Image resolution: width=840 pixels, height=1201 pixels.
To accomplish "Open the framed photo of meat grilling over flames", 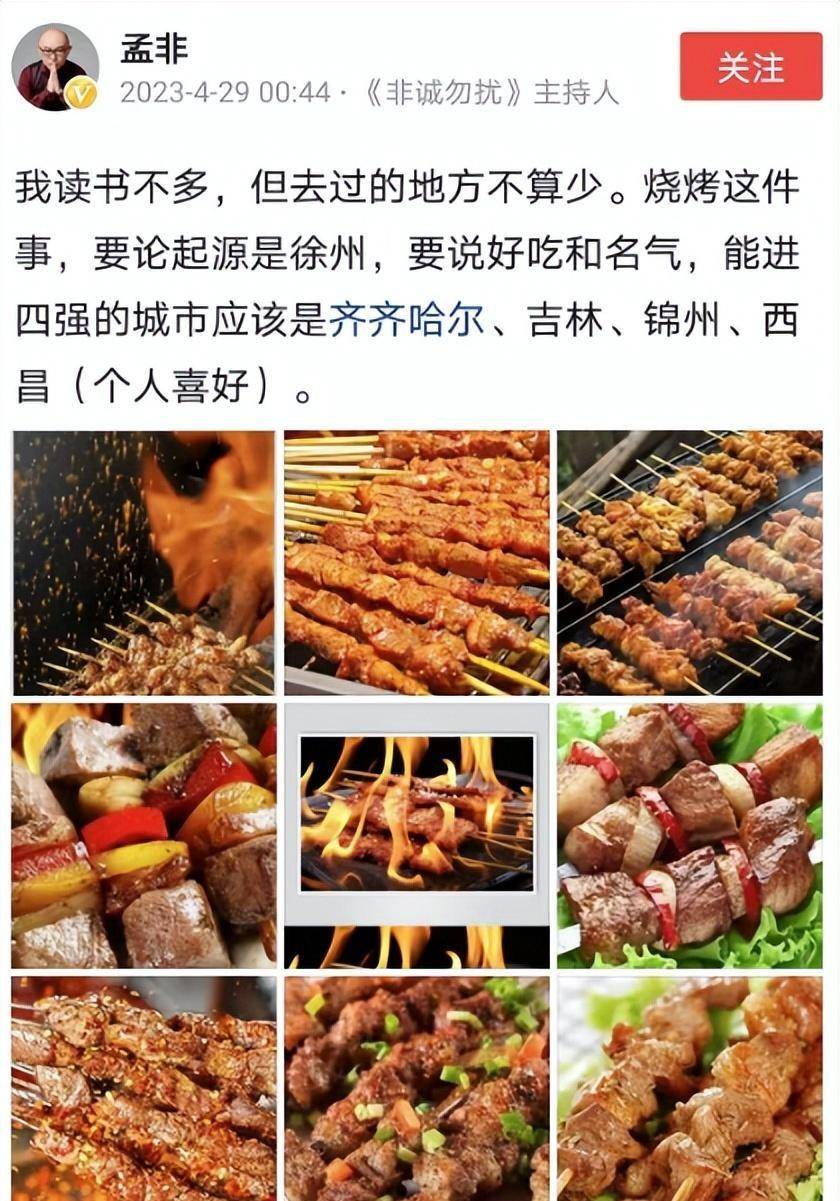I will [417, 835].
